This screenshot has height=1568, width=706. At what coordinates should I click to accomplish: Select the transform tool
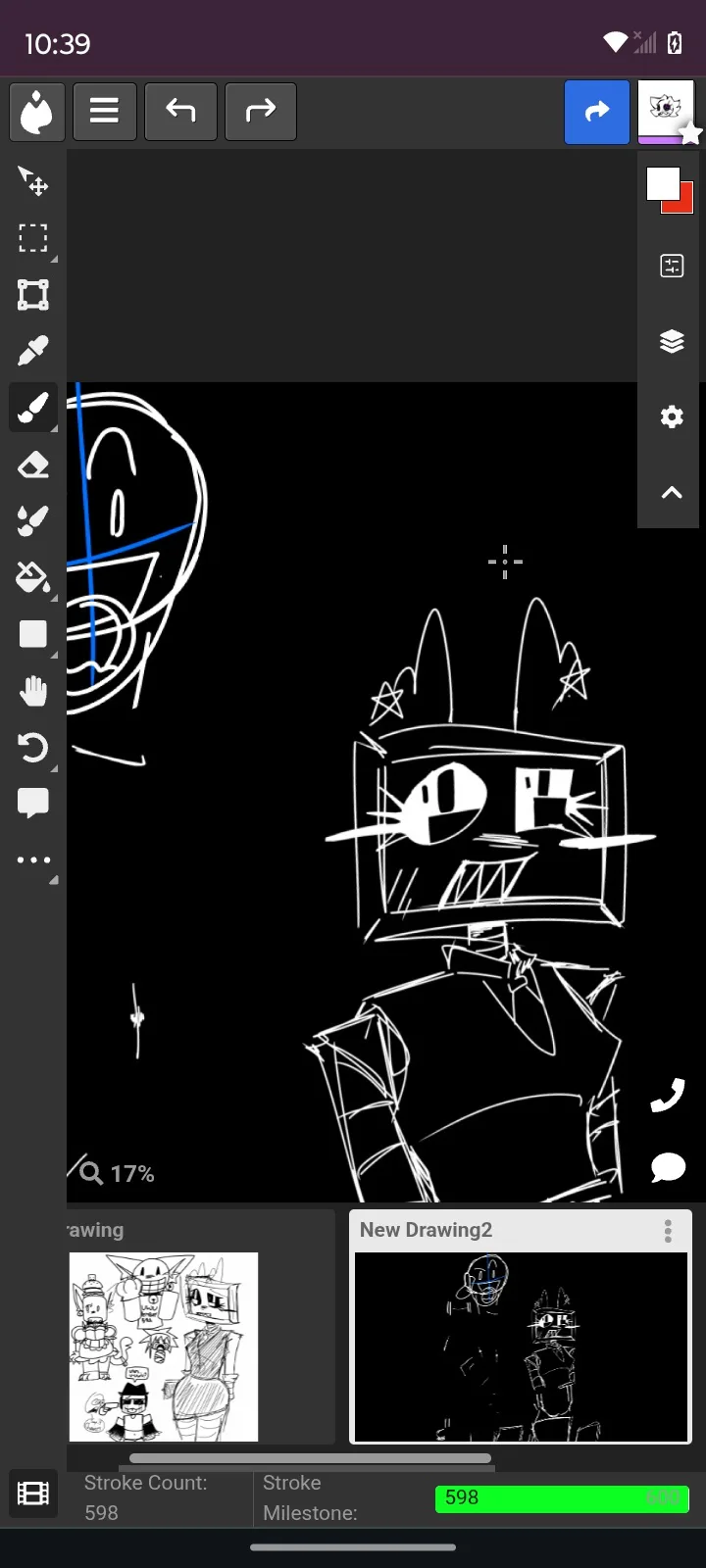click(x=33, y=295)
